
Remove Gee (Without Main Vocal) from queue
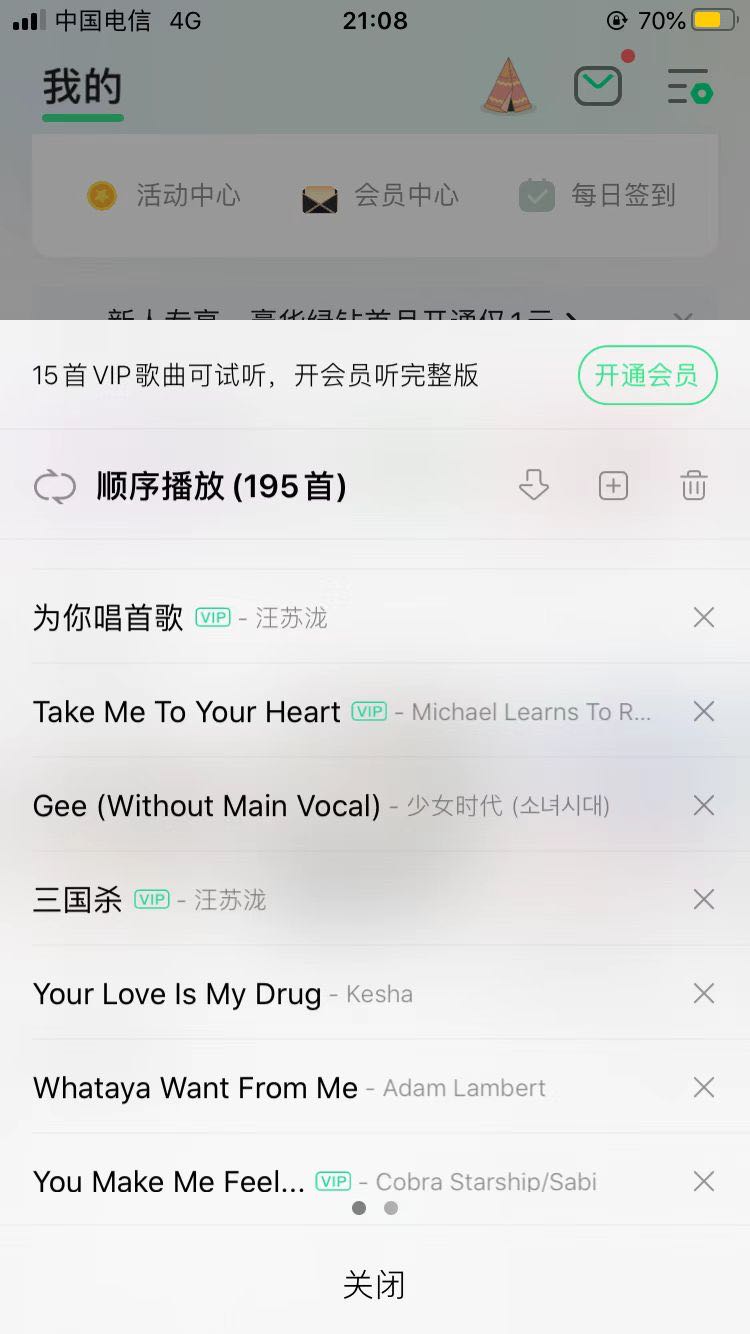tap(704, 806)
